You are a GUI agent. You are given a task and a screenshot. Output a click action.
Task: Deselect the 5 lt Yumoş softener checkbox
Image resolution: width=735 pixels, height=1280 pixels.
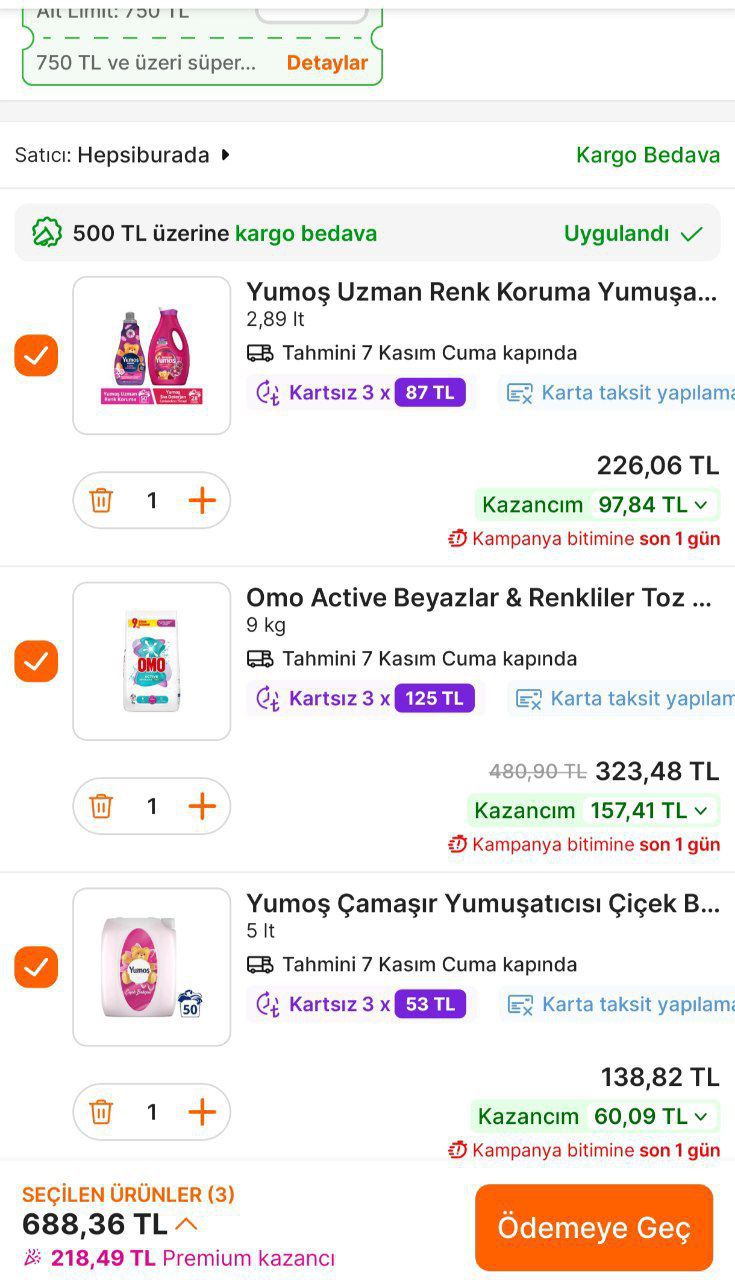pos(36,966)
